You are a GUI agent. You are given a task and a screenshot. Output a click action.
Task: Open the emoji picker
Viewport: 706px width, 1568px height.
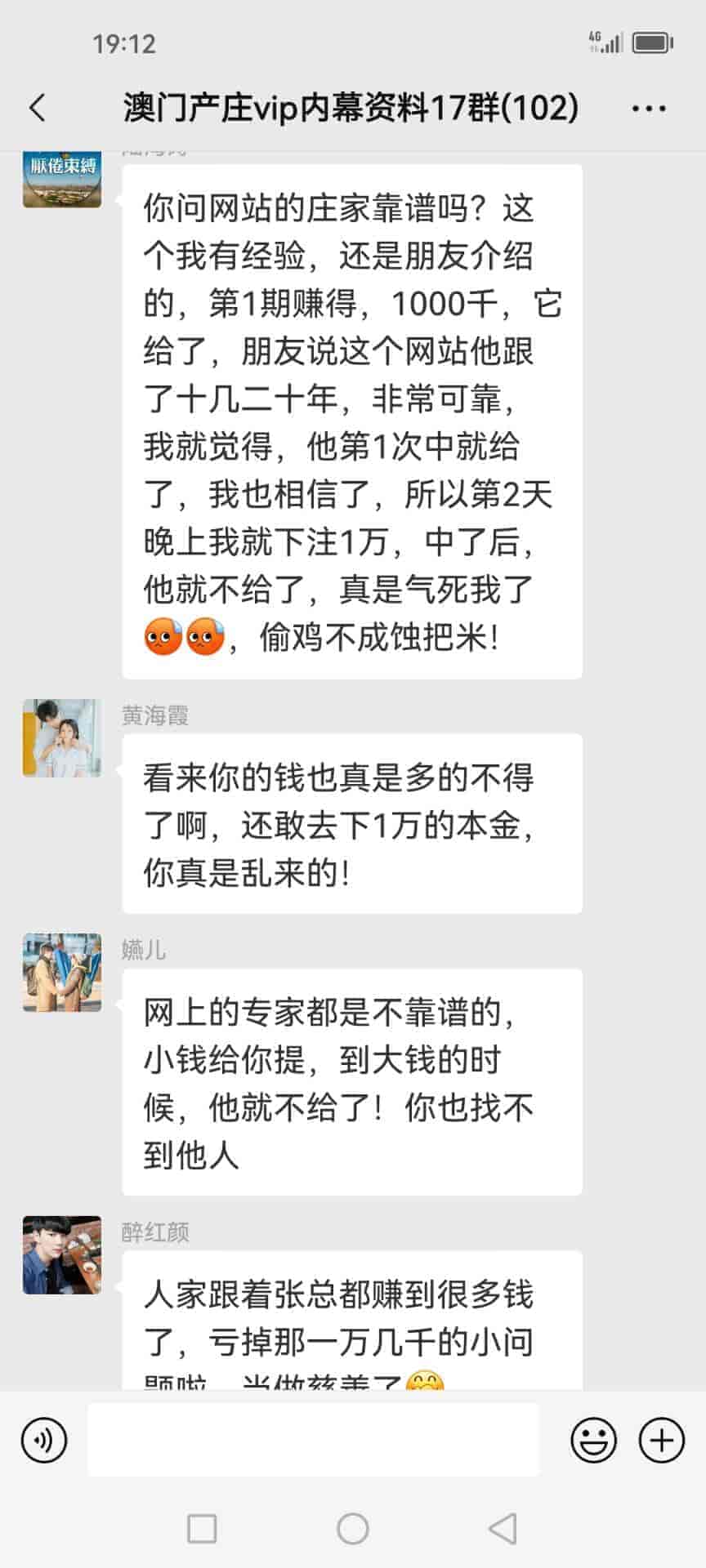click(593, 1440)
